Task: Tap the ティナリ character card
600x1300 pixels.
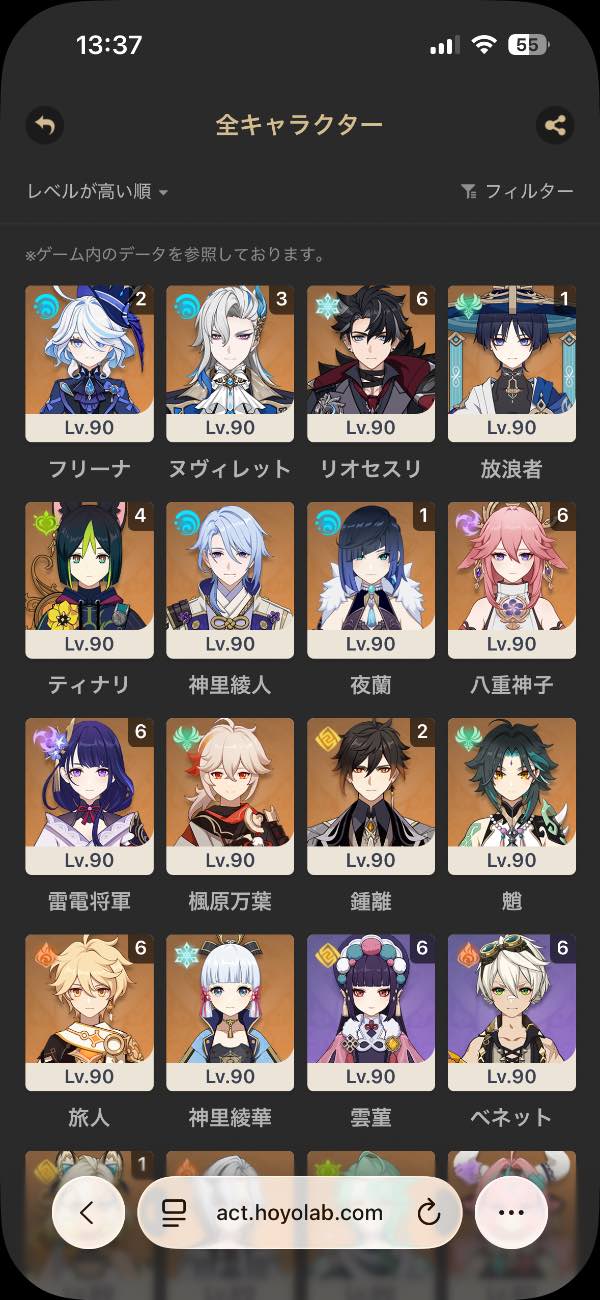Action: (x=89, y=579)
